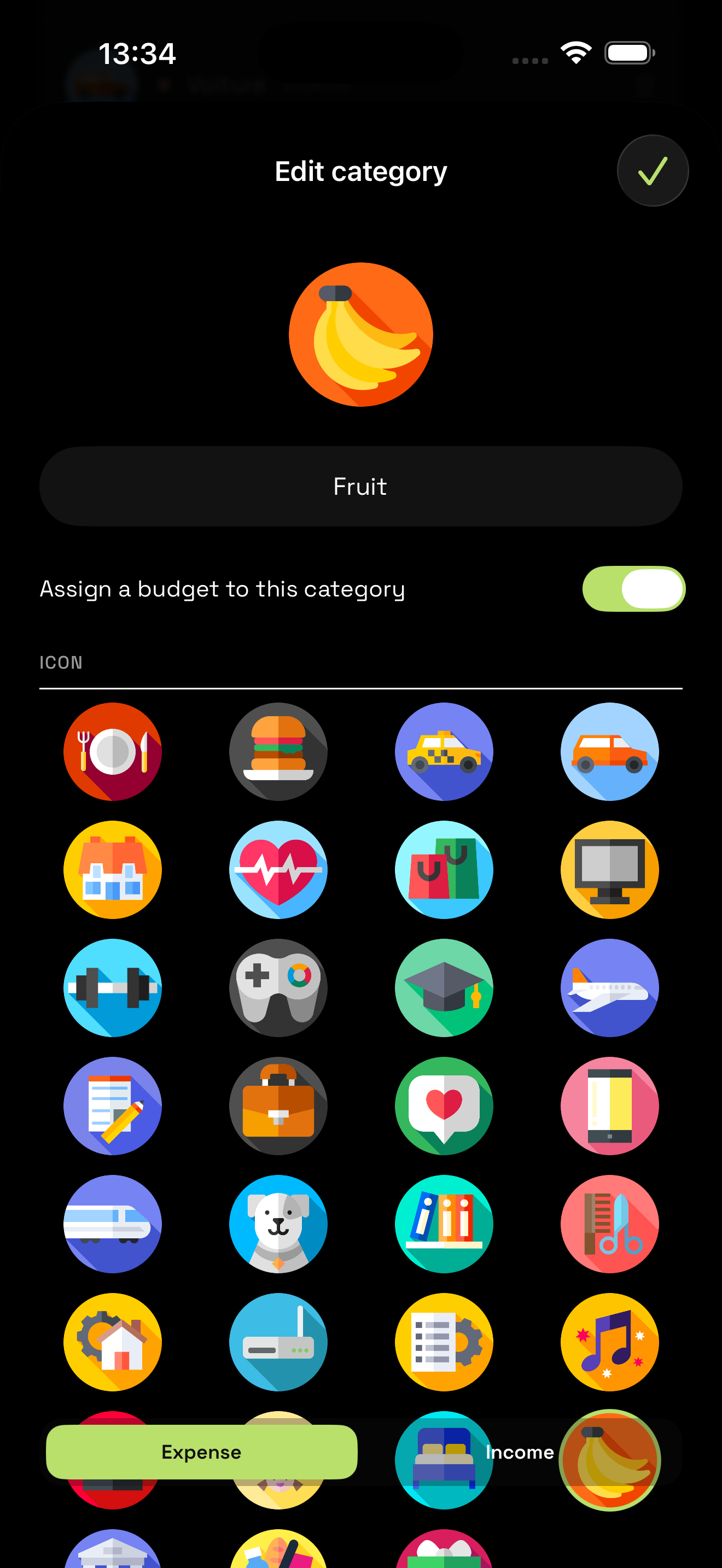The width and height of the screenshot is (722, 1568).
Task: Pick the heart with pulse icon
Action: tap(278, 870)
